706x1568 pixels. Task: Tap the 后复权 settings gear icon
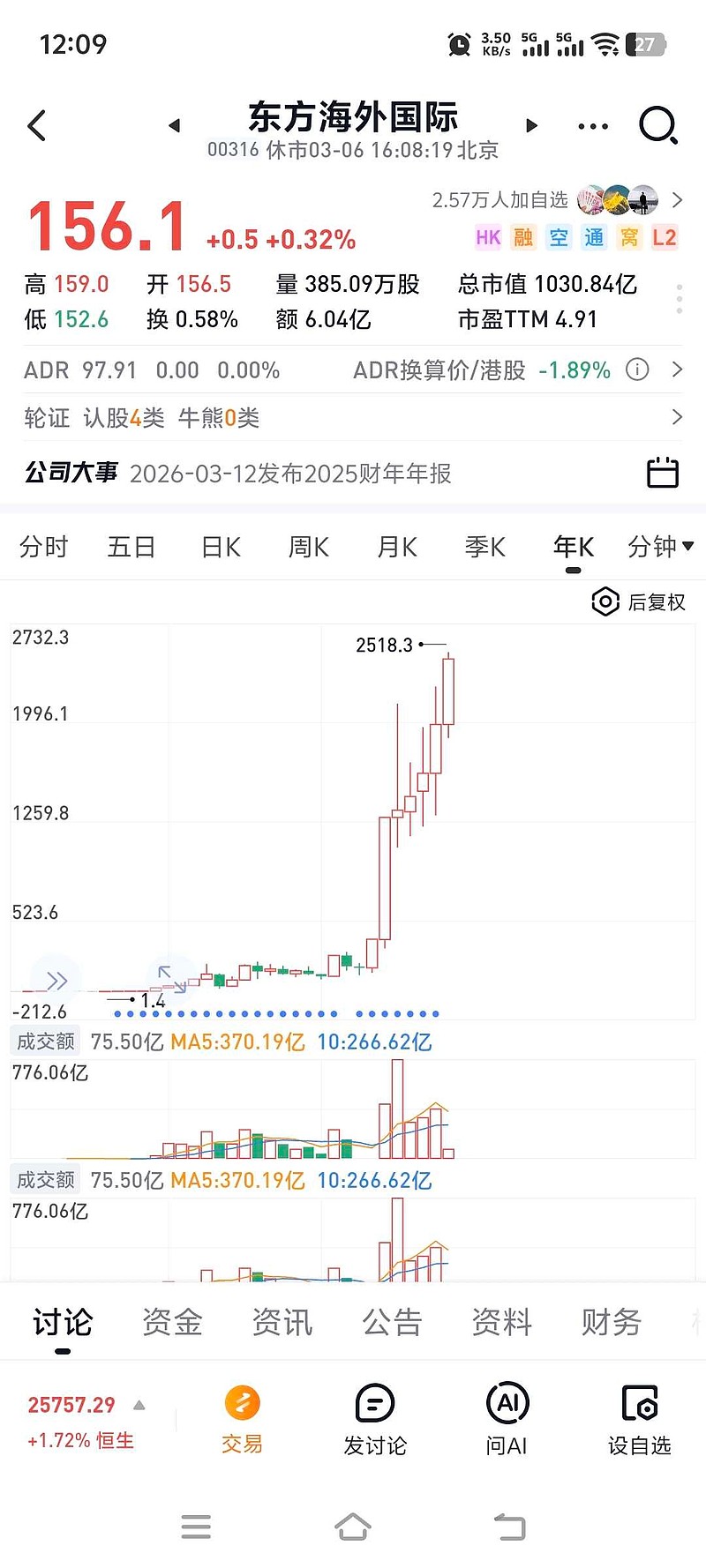605,601
